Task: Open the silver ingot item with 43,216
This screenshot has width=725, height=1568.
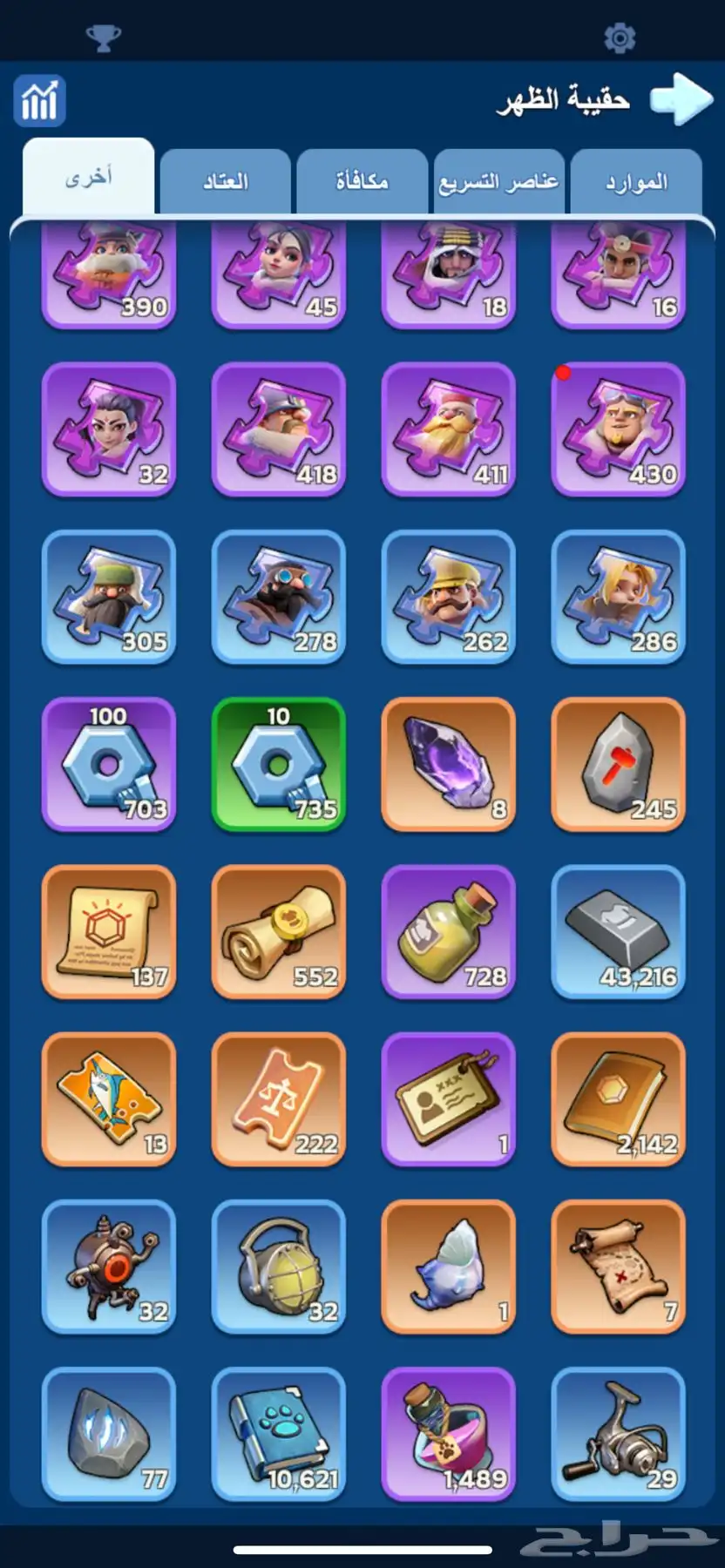Action: (x=618, y=931)
